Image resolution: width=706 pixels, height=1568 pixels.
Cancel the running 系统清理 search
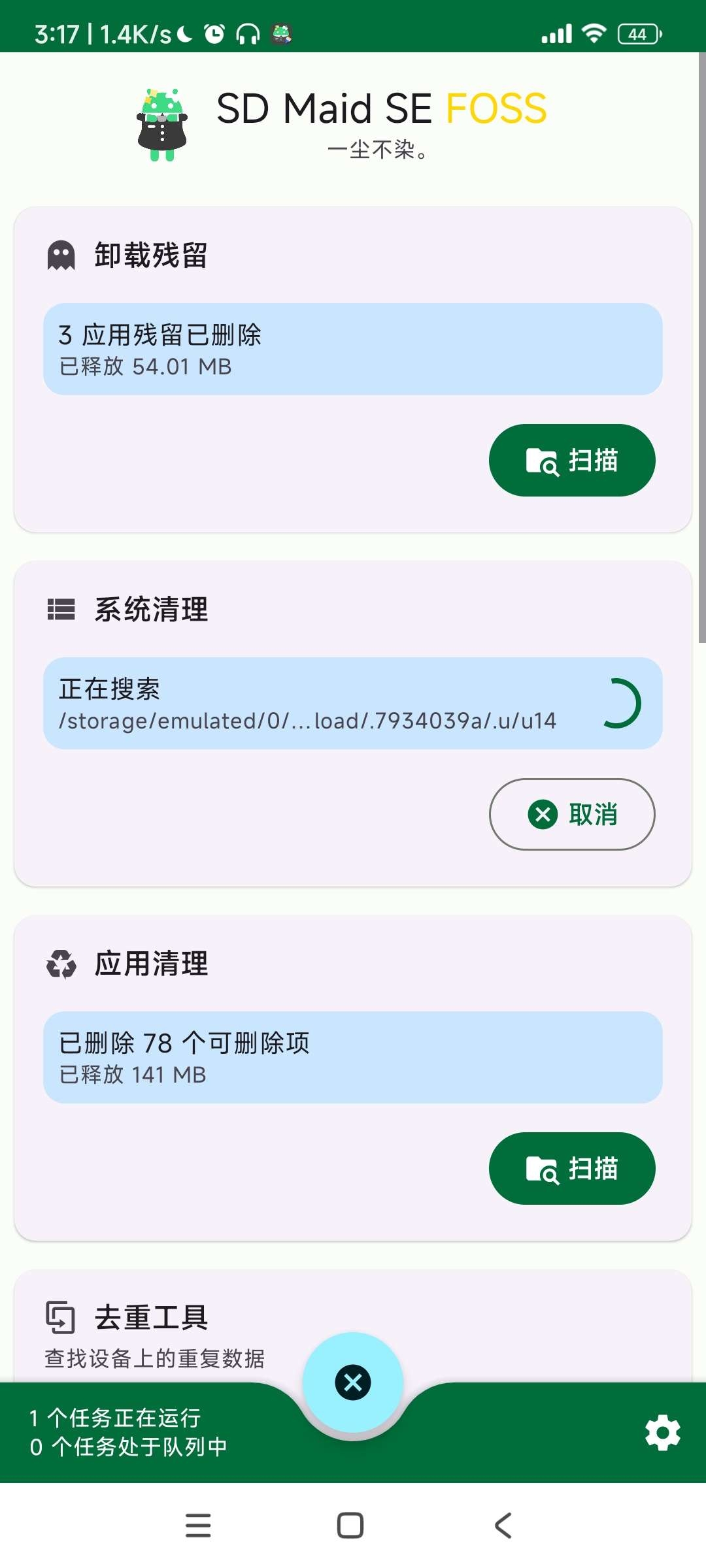[x=571, y=814]
